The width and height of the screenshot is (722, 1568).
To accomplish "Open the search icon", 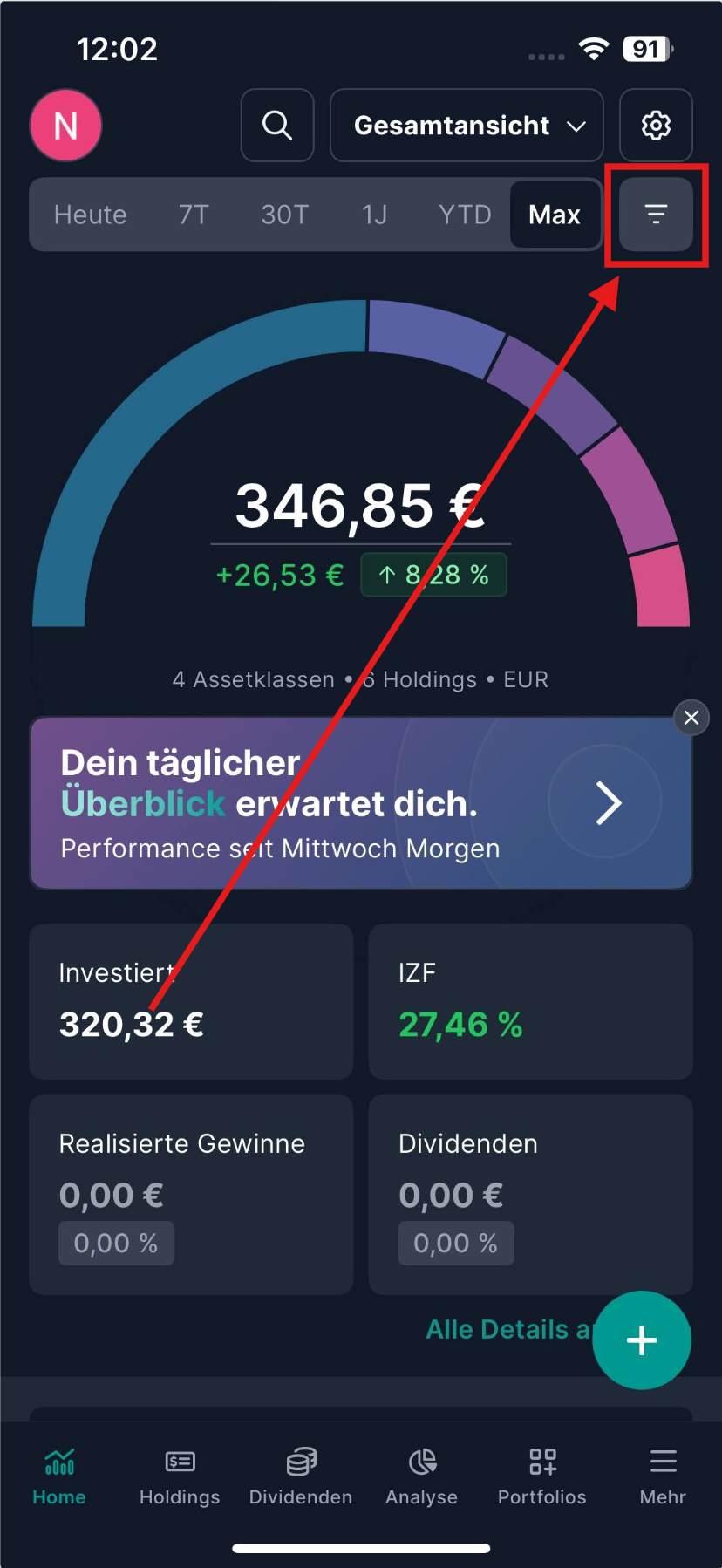I will [277, 126].
